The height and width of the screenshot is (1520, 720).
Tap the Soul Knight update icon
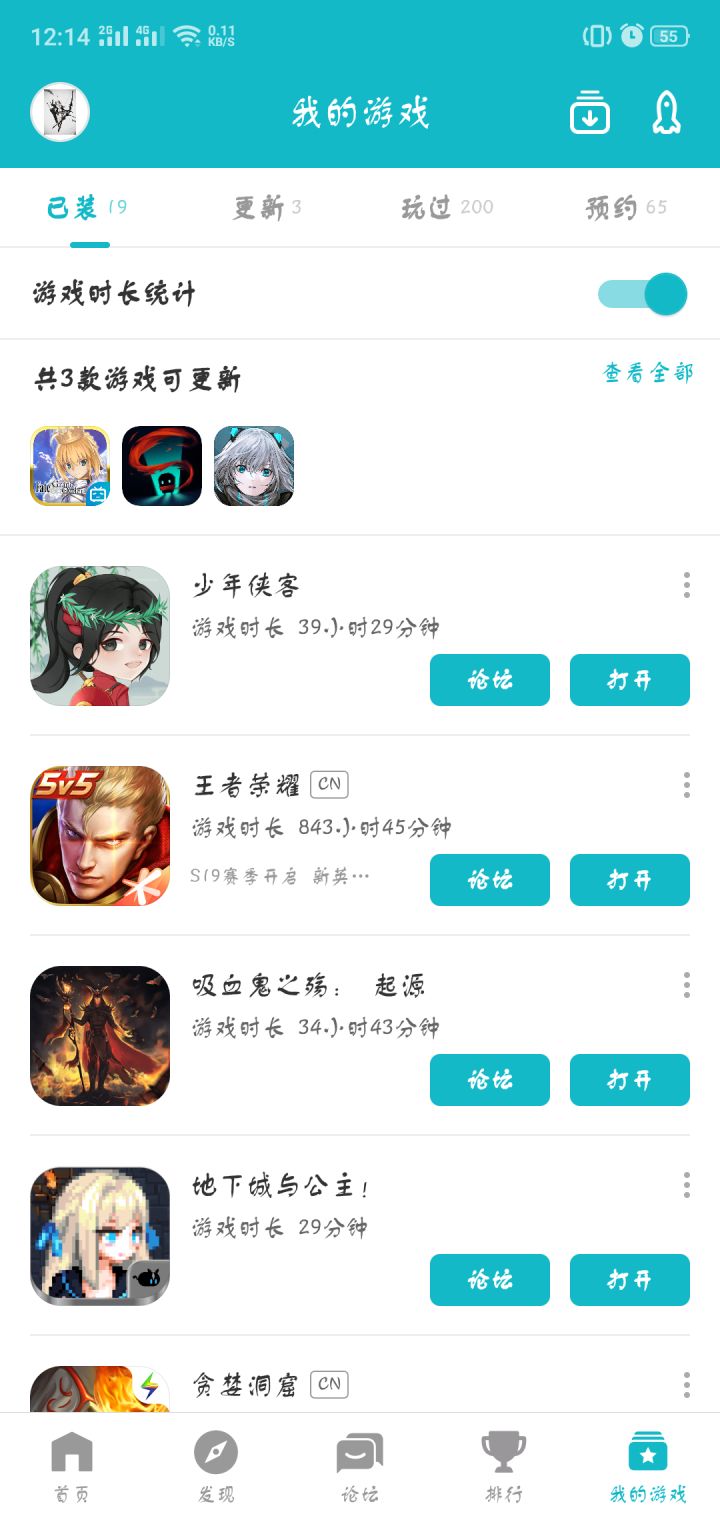point(161,466)
